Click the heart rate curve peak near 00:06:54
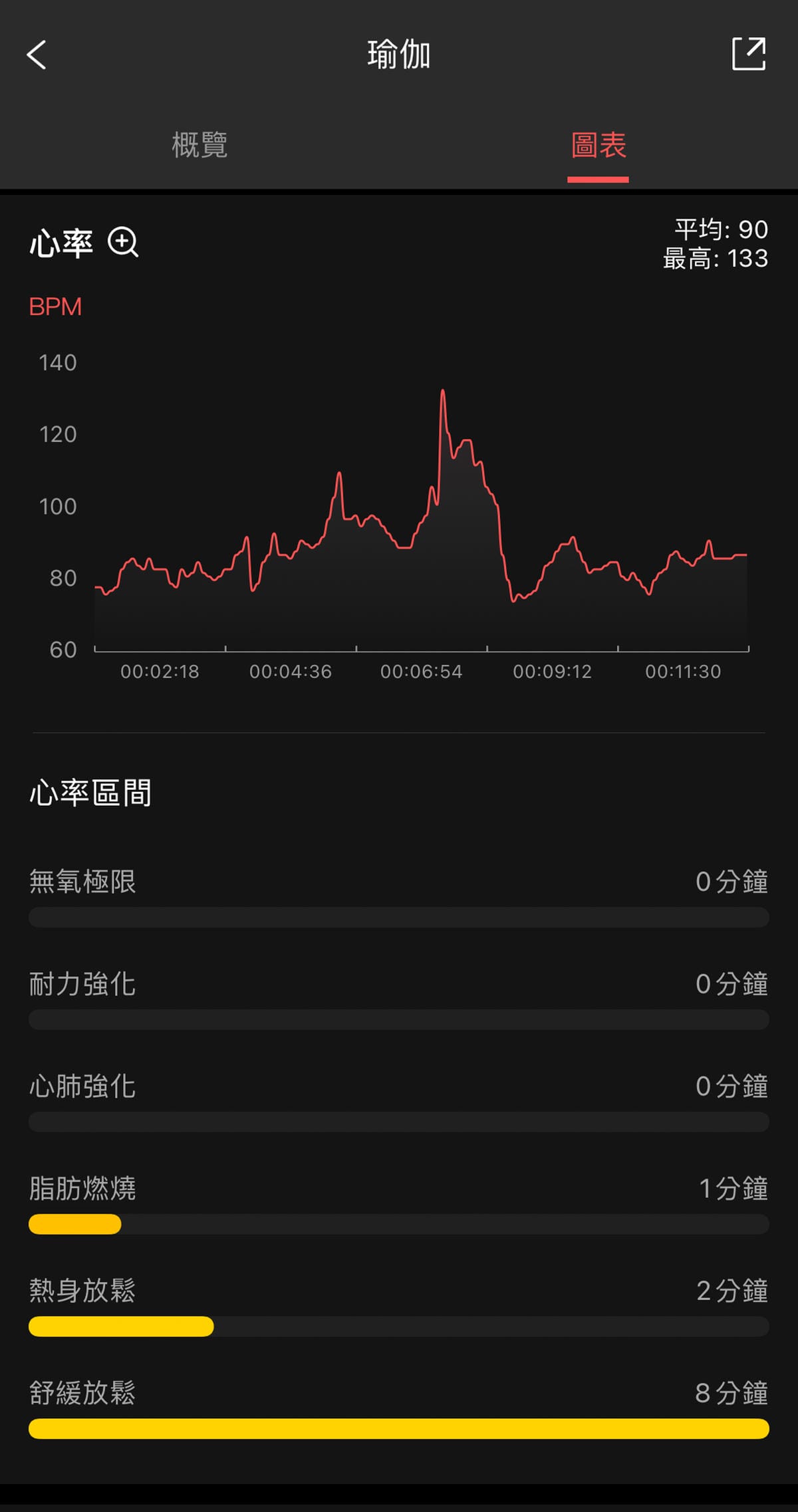This screenshot has width=798, height=1512. pos(442,392)
